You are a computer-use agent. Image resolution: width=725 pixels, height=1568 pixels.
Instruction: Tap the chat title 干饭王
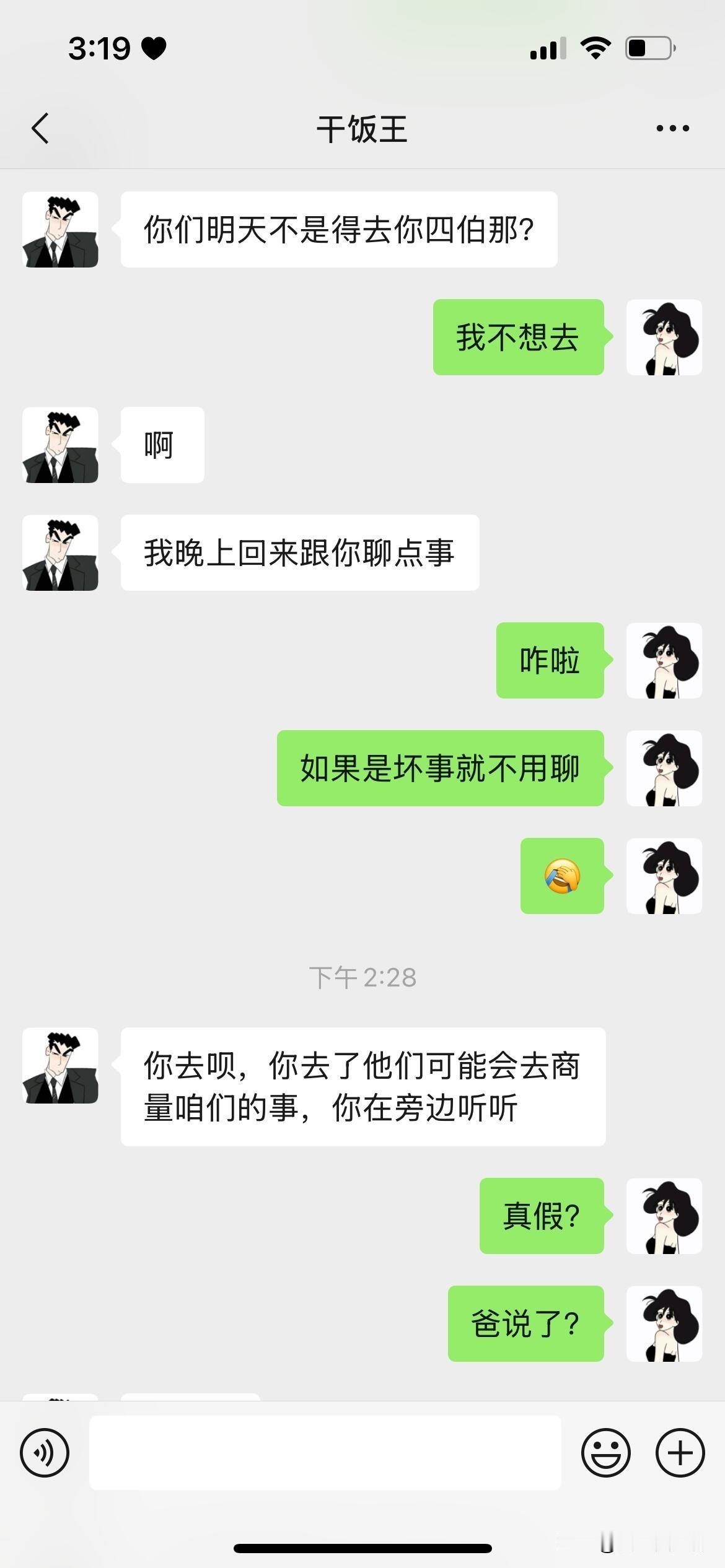tap(362, 128)
